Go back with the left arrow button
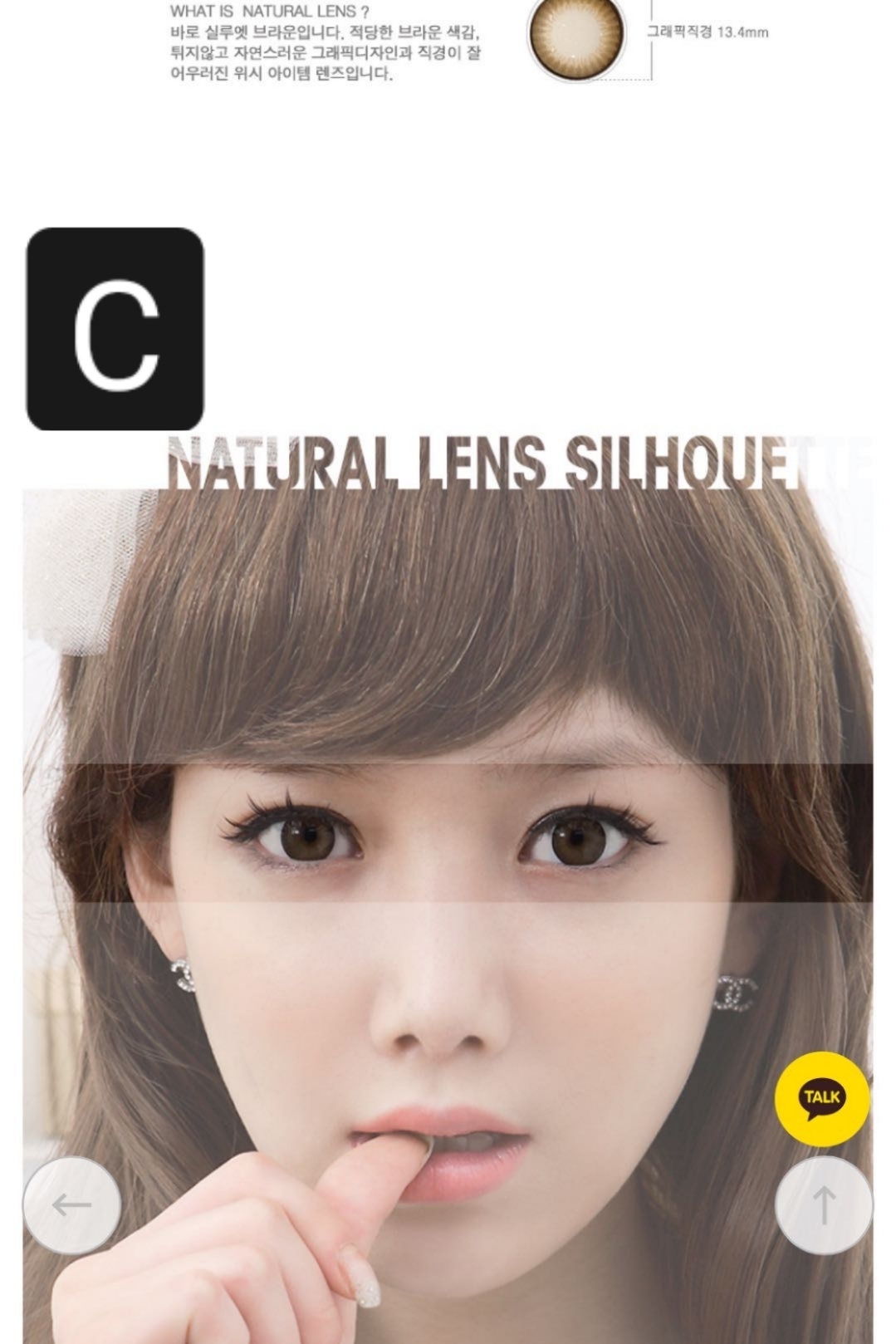The image size is (896, 1344). [x=71, y=1204]
